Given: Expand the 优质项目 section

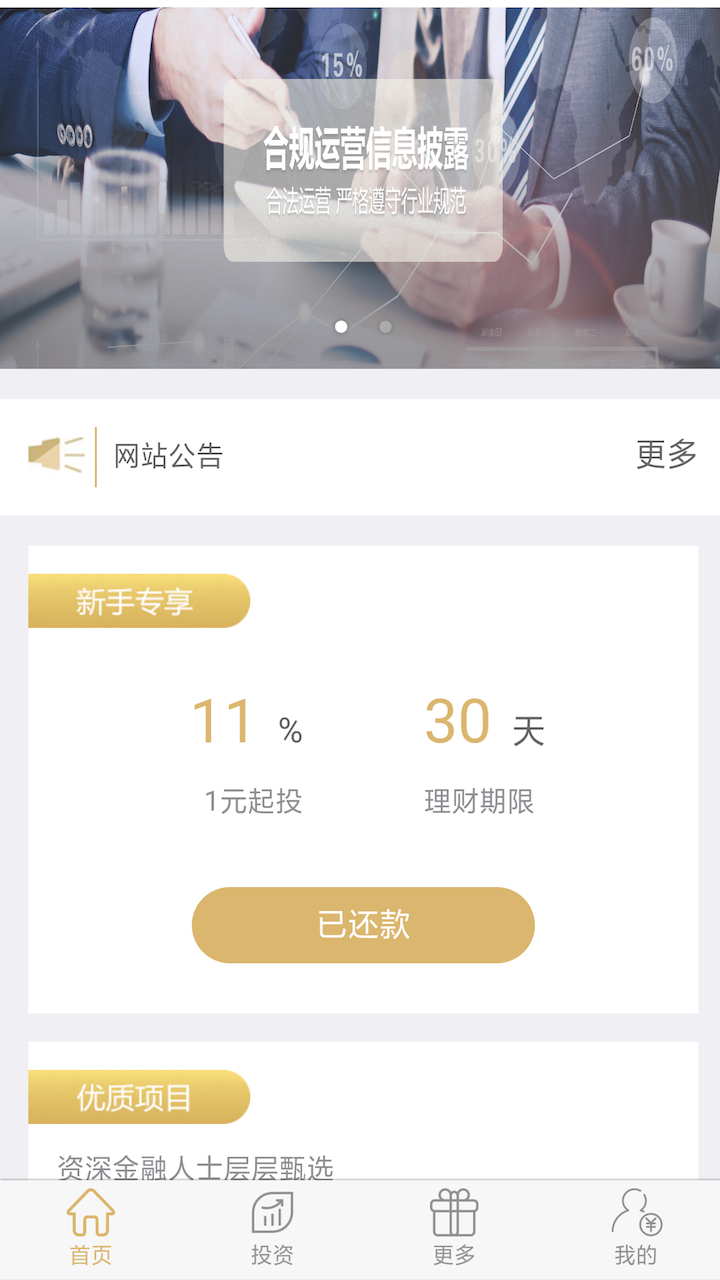Looking at the screenshot, I should (140, 1096).
